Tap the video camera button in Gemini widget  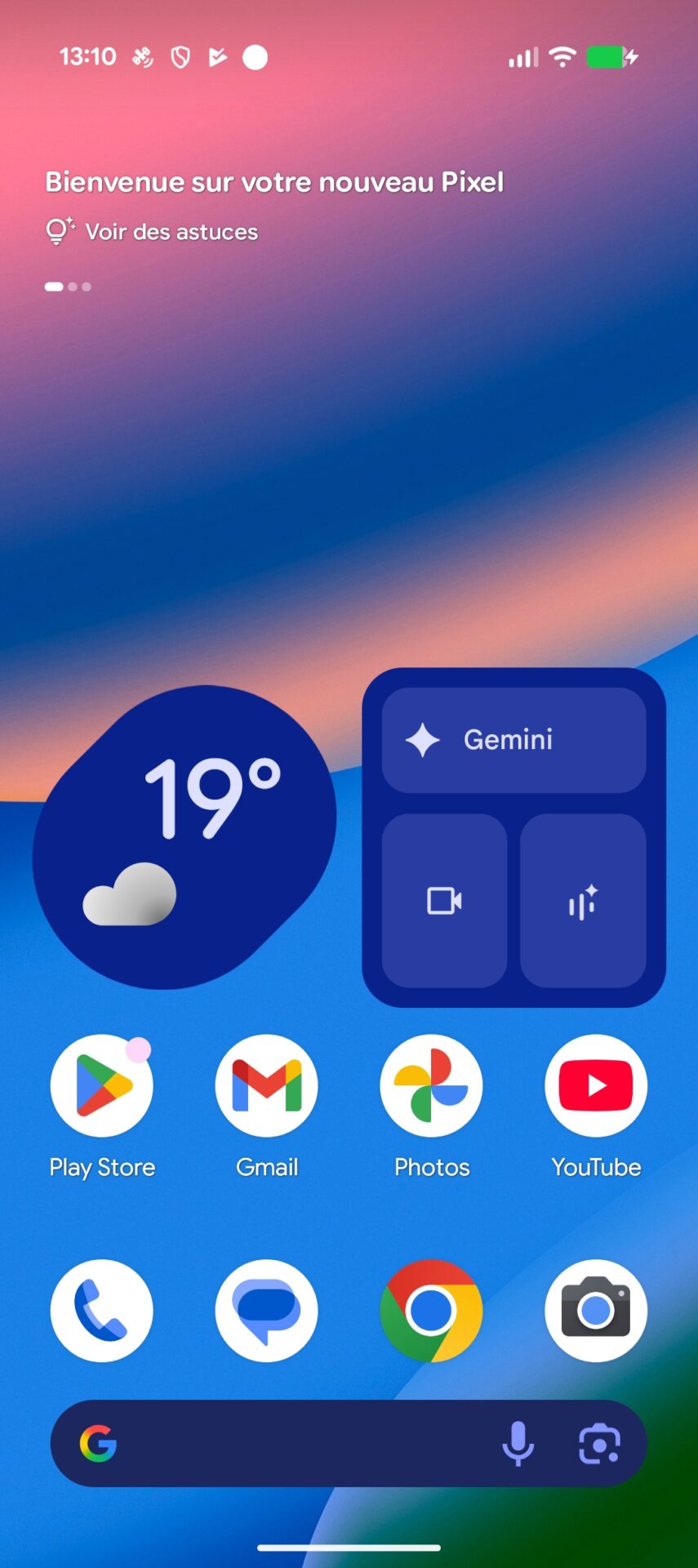(x=445, y=901)
